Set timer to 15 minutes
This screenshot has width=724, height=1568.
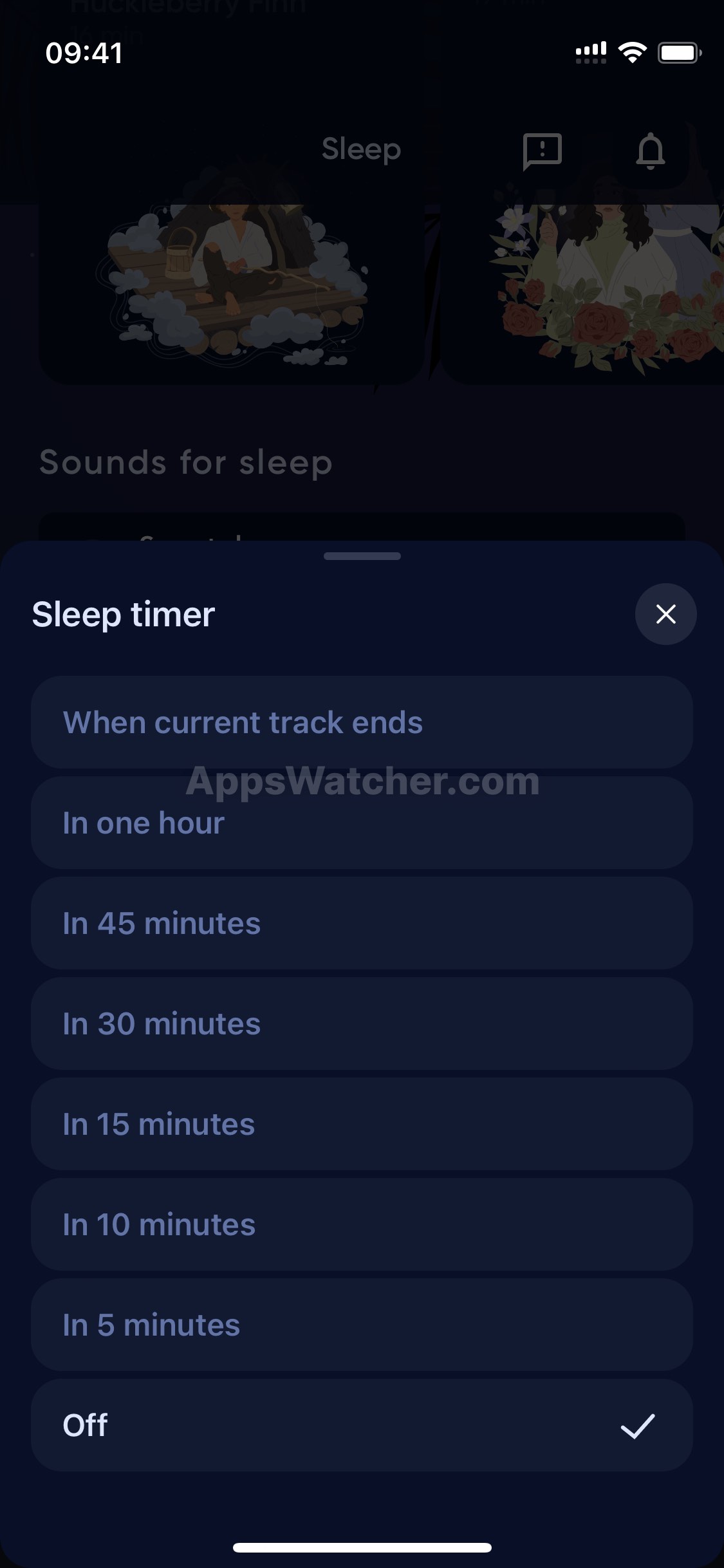click(362, 1124)
